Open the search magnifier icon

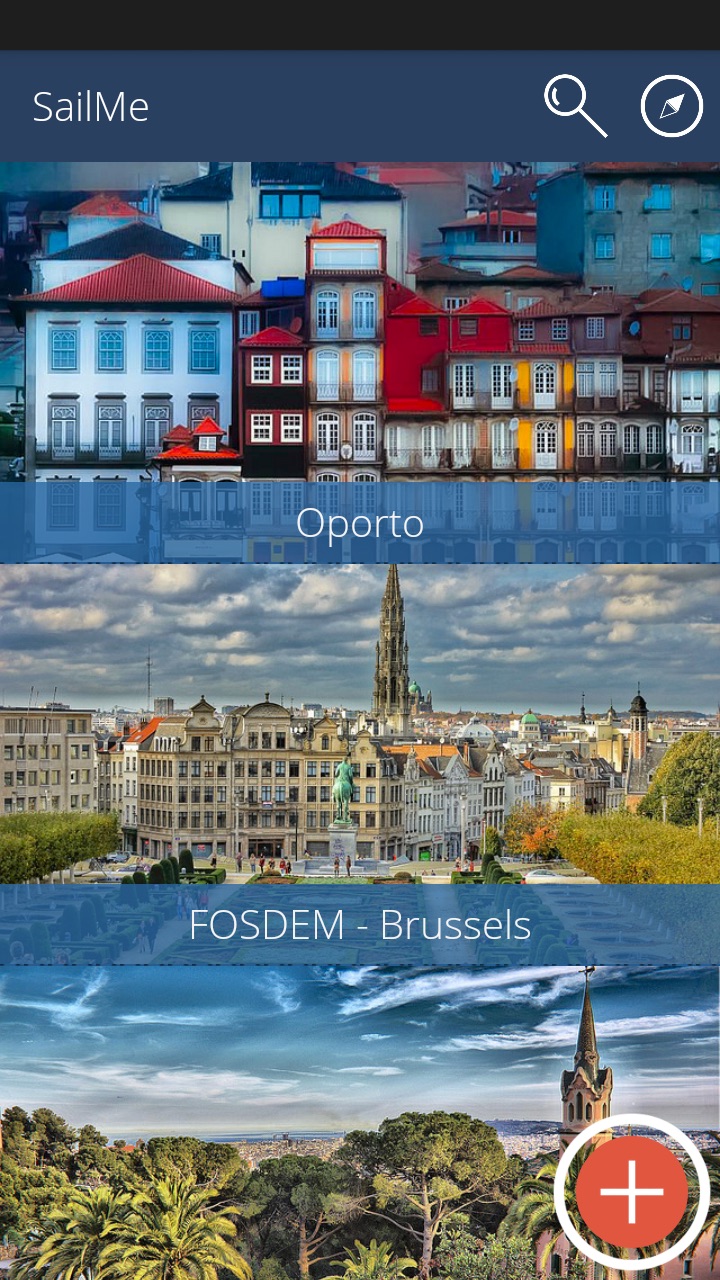click(x=575, y=106)
